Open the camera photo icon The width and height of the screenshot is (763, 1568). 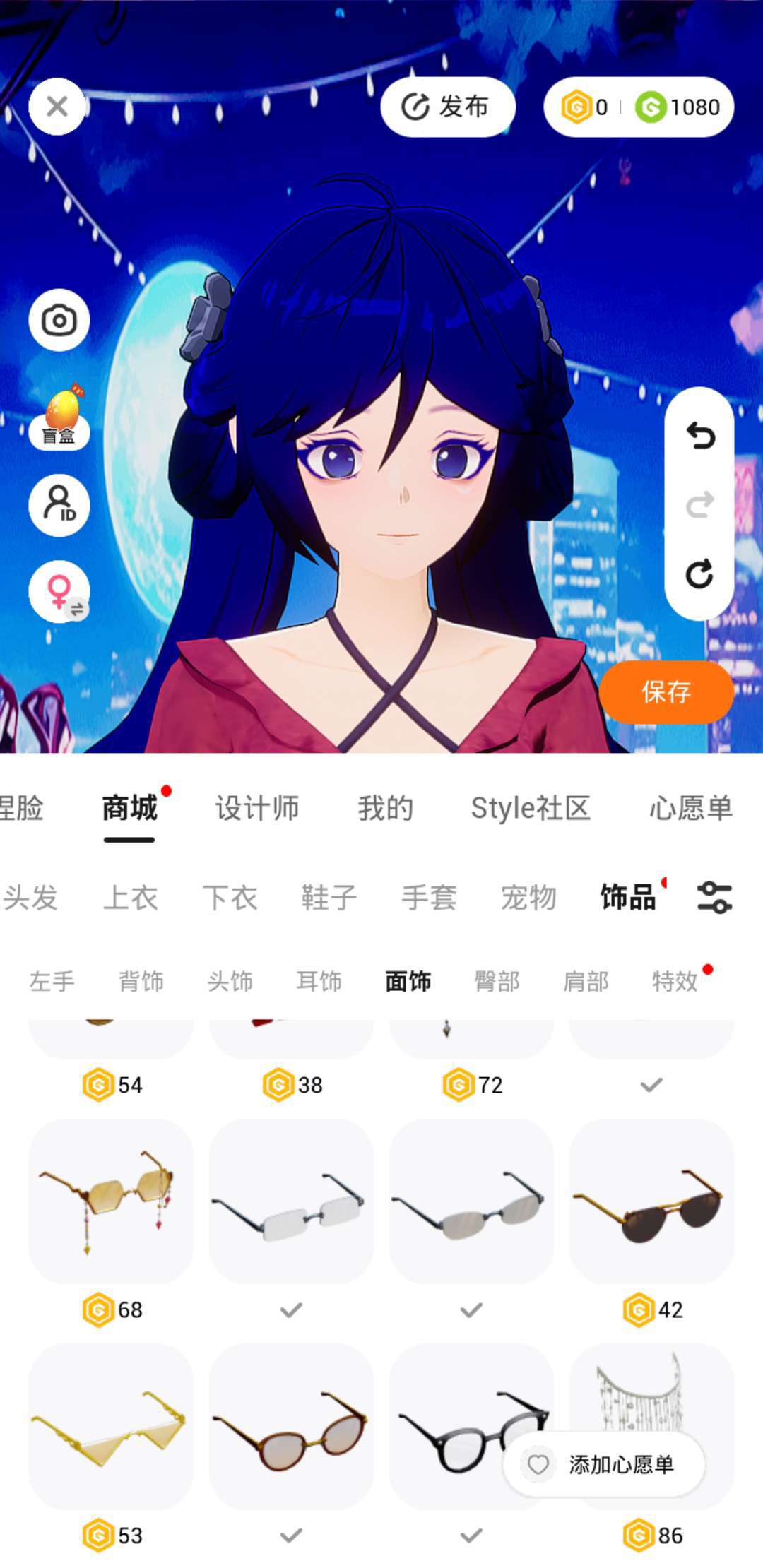tap(59, 320)
